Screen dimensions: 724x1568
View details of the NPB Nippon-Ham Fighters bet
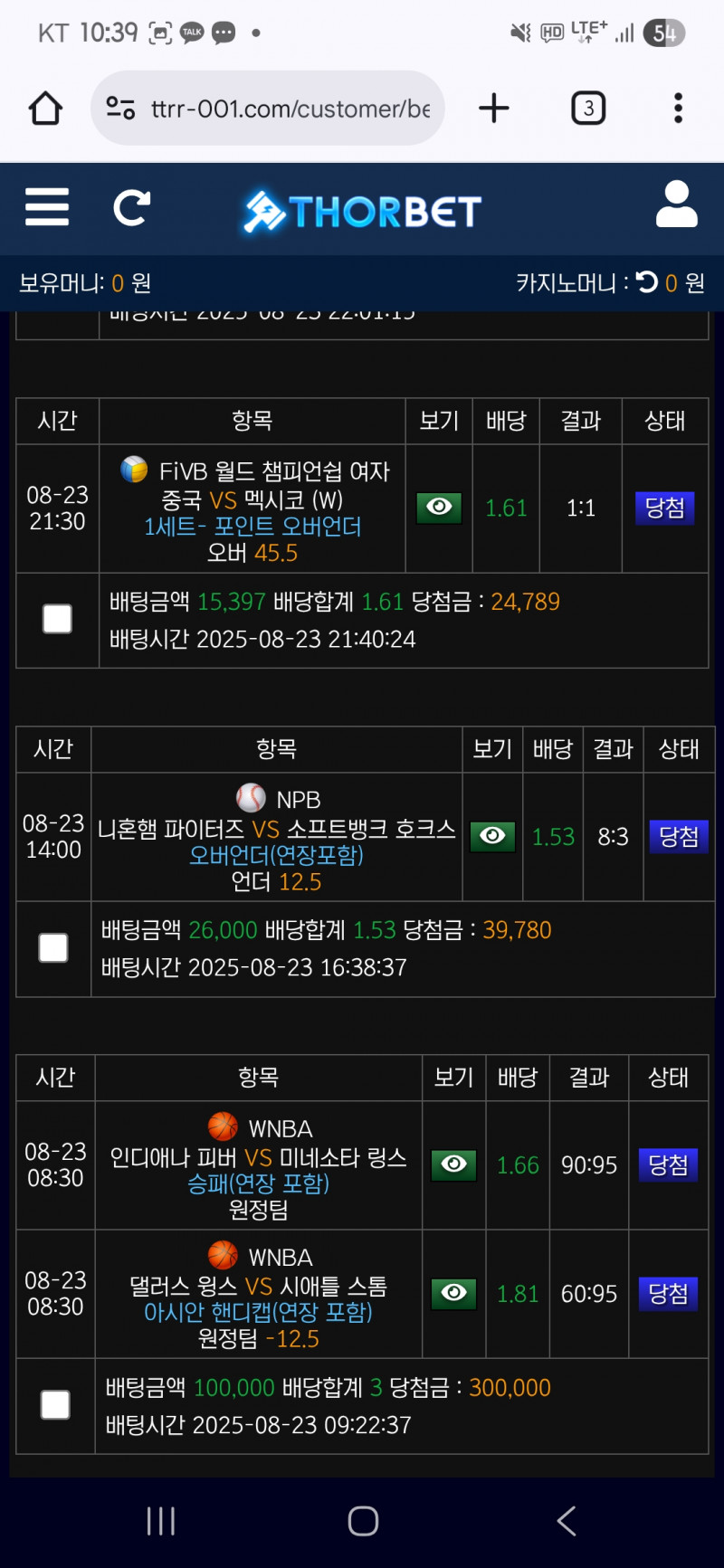(492, 836)
